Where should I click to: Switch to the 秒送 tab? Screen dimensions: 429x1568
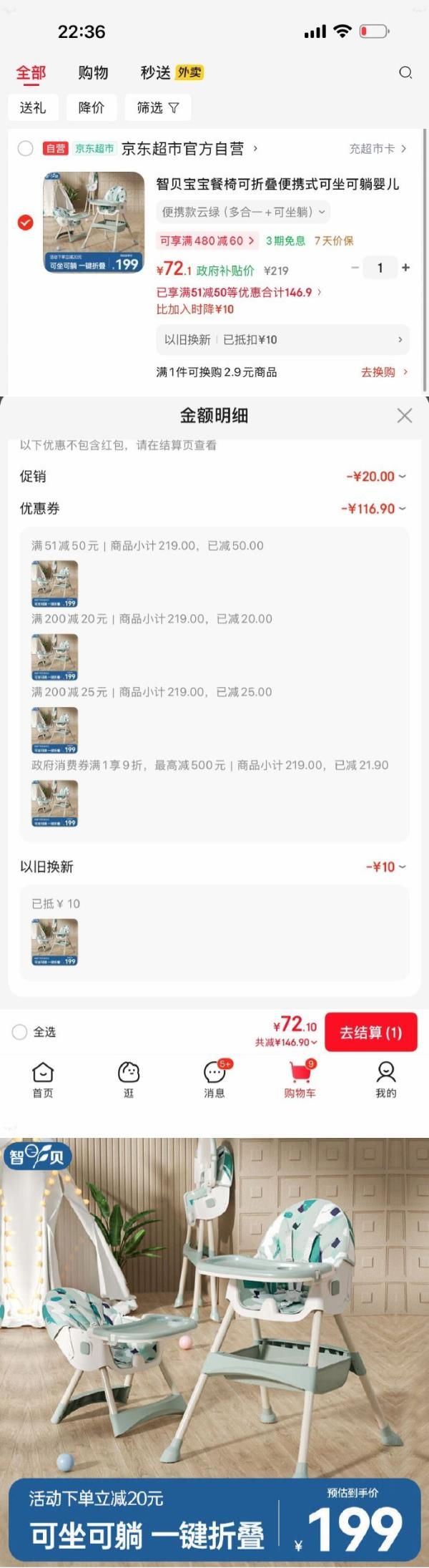click(156, 72)
